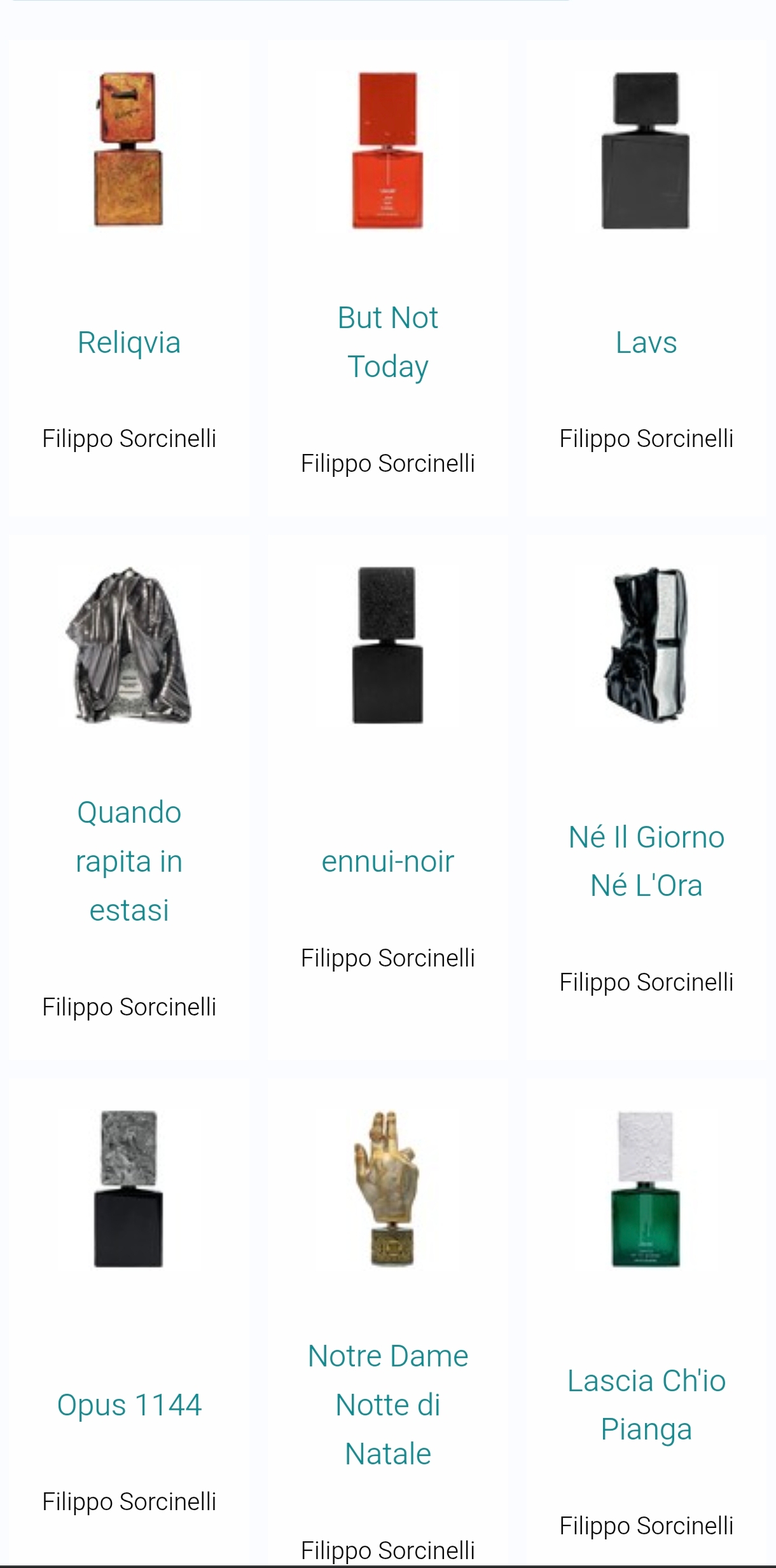Open Notre Dame Notte di Natale
Image resolution: width=776 pixels, height=1568 pixels.
tap(388, 1405)
